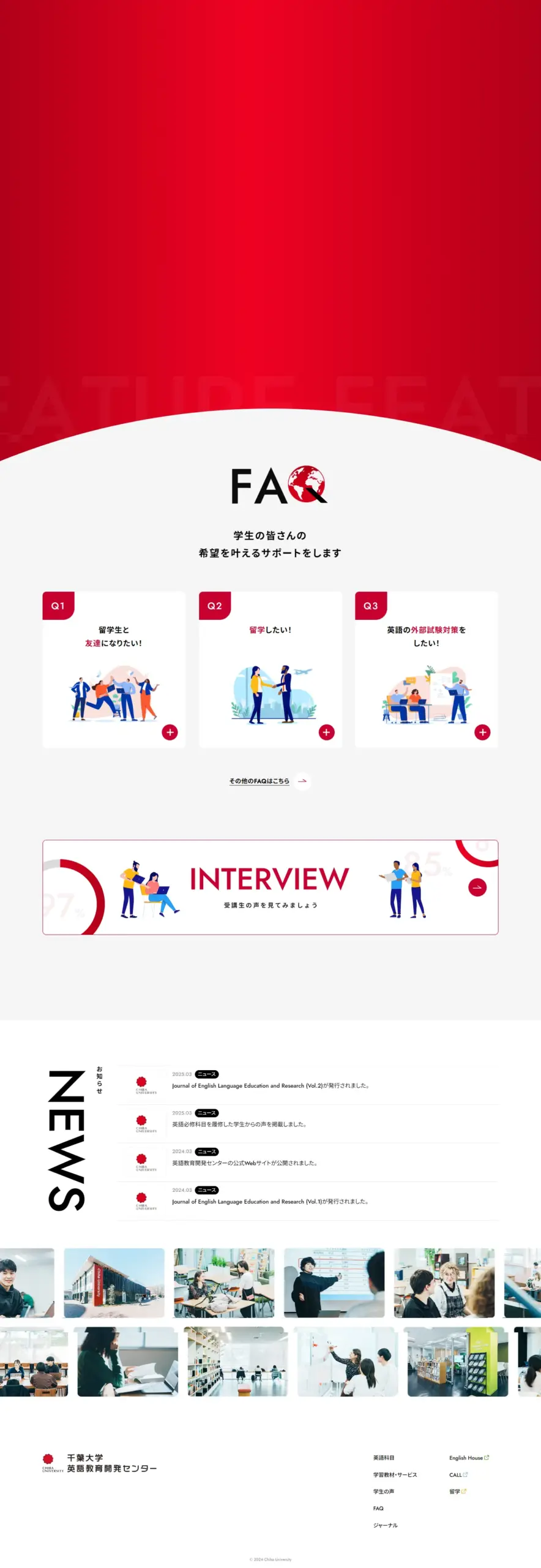
Task: Expand the Q1 card 留学生と友達になりたい
Action: (x=170, y=731)
